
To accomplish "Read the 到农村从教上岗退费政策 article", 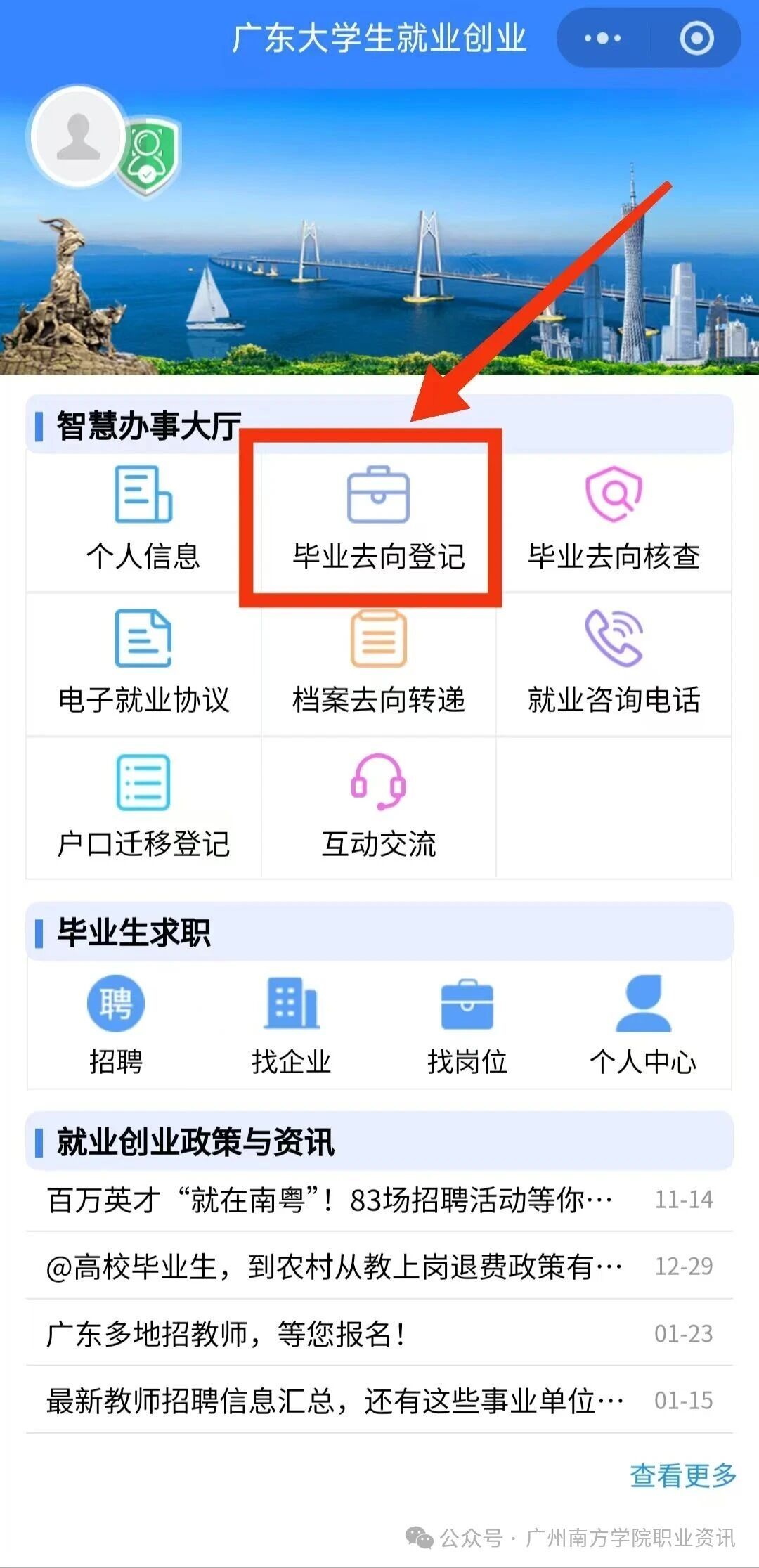I will click(x=335, y=1266).
